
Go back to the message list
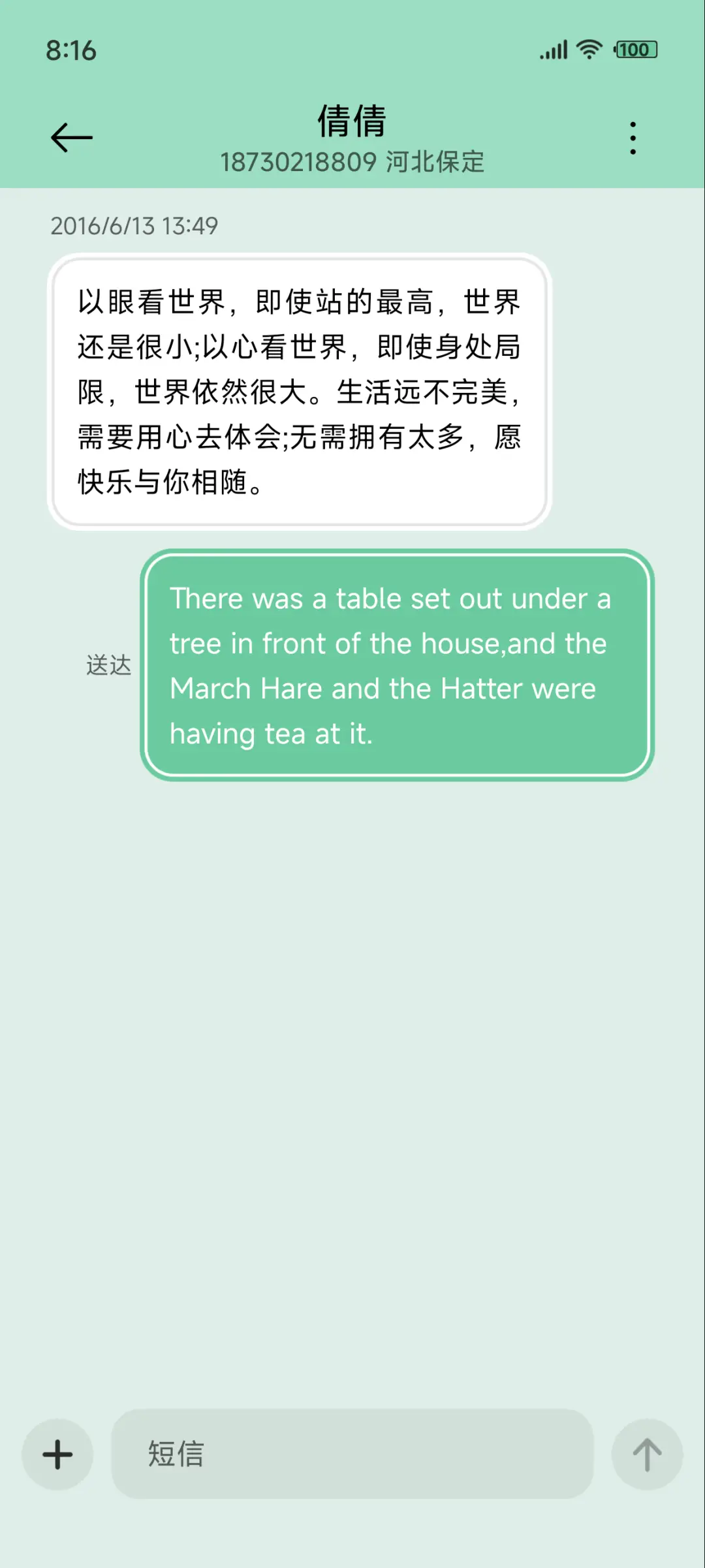click(72, 138)
